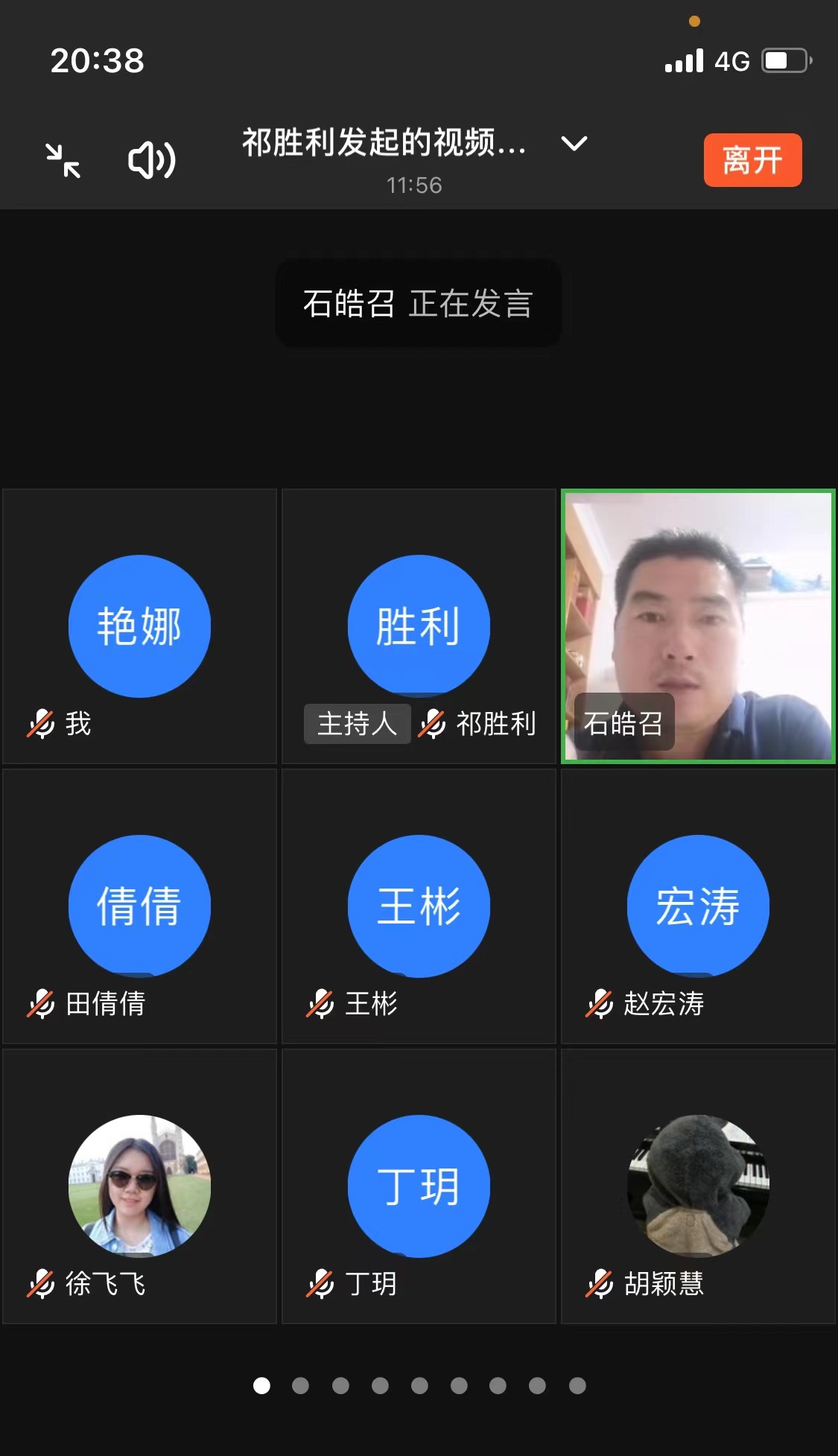Select 胡颖慧's participant tile
Viewport: 838px width, 1456px height.
(698, 1186)
